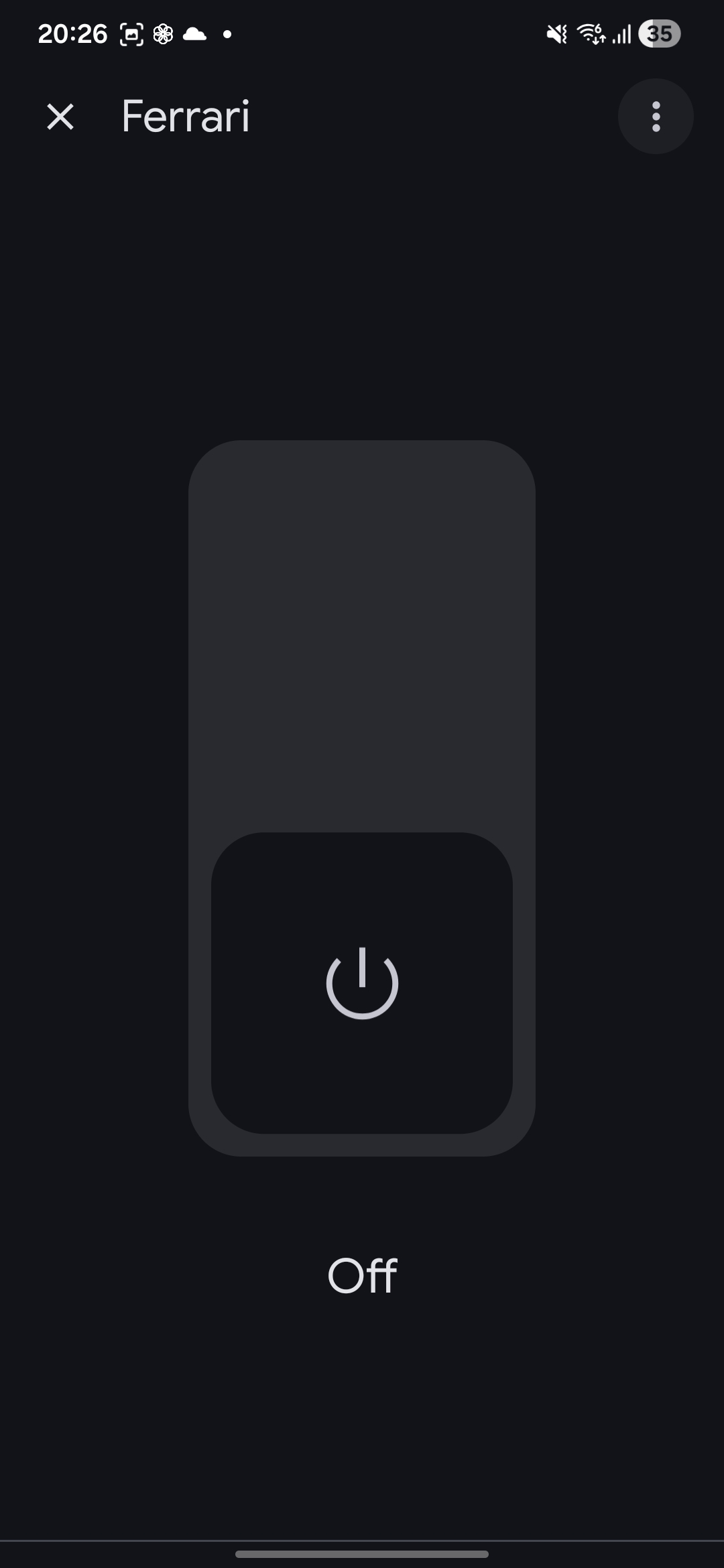The height and width of the screenshot is (1568, 724).
Task: Open the three-dot overflow menu
Action: tap(655, 117)
